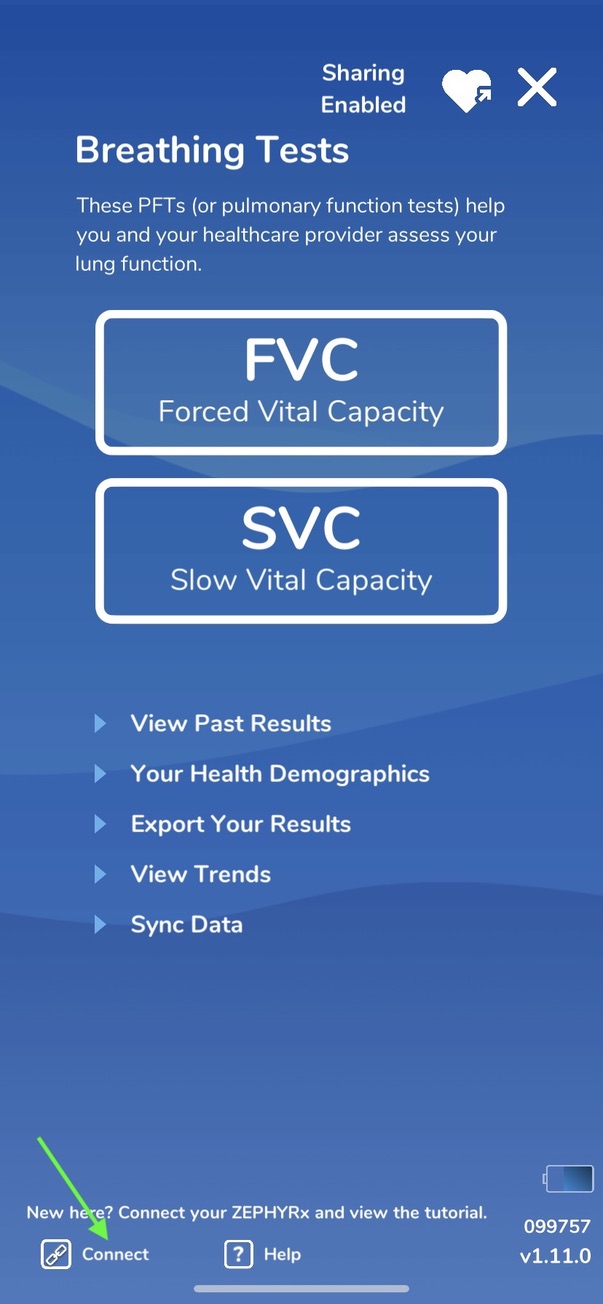Open View Past Results
Image resolution: width=603 pixels, height=1304 pixels.
click(230, 723)
